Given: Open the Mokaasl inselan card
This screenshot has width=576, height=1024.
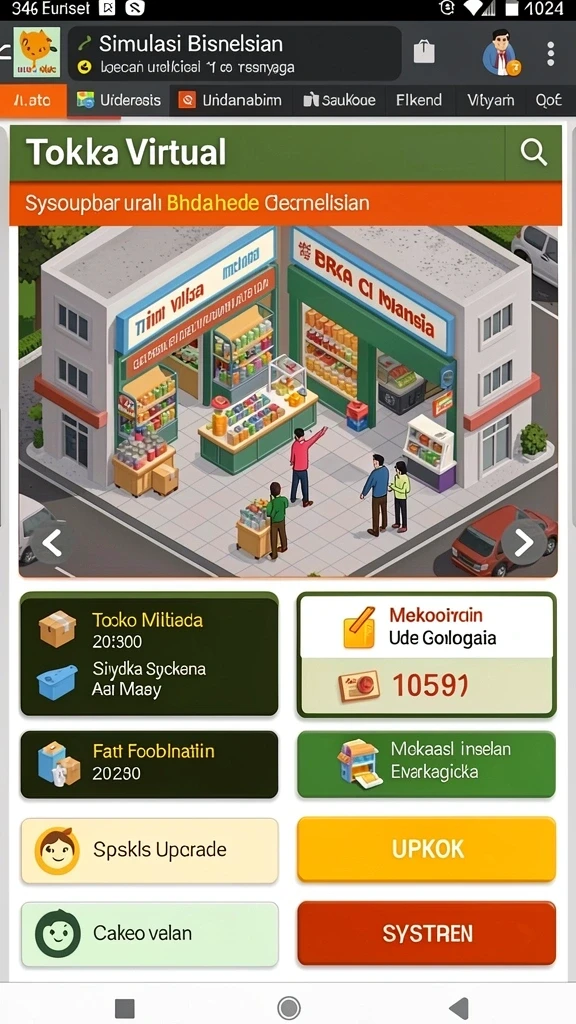Looking at the screenshot, I should point(426,764).
